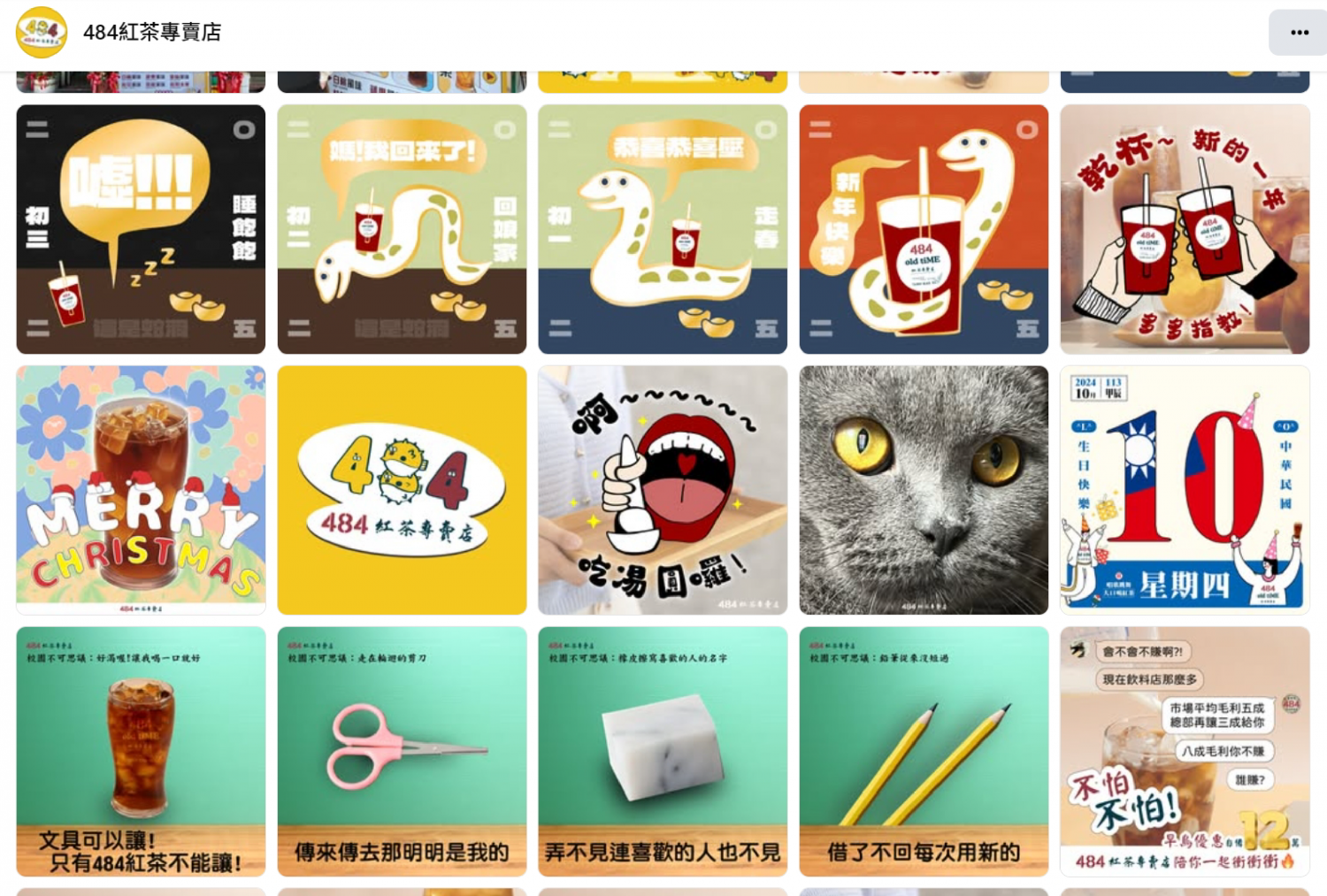The image size is (1327, 896).
Task: Open the orange 新年快樂 snake photo
Action: click(x=924, y=229)
